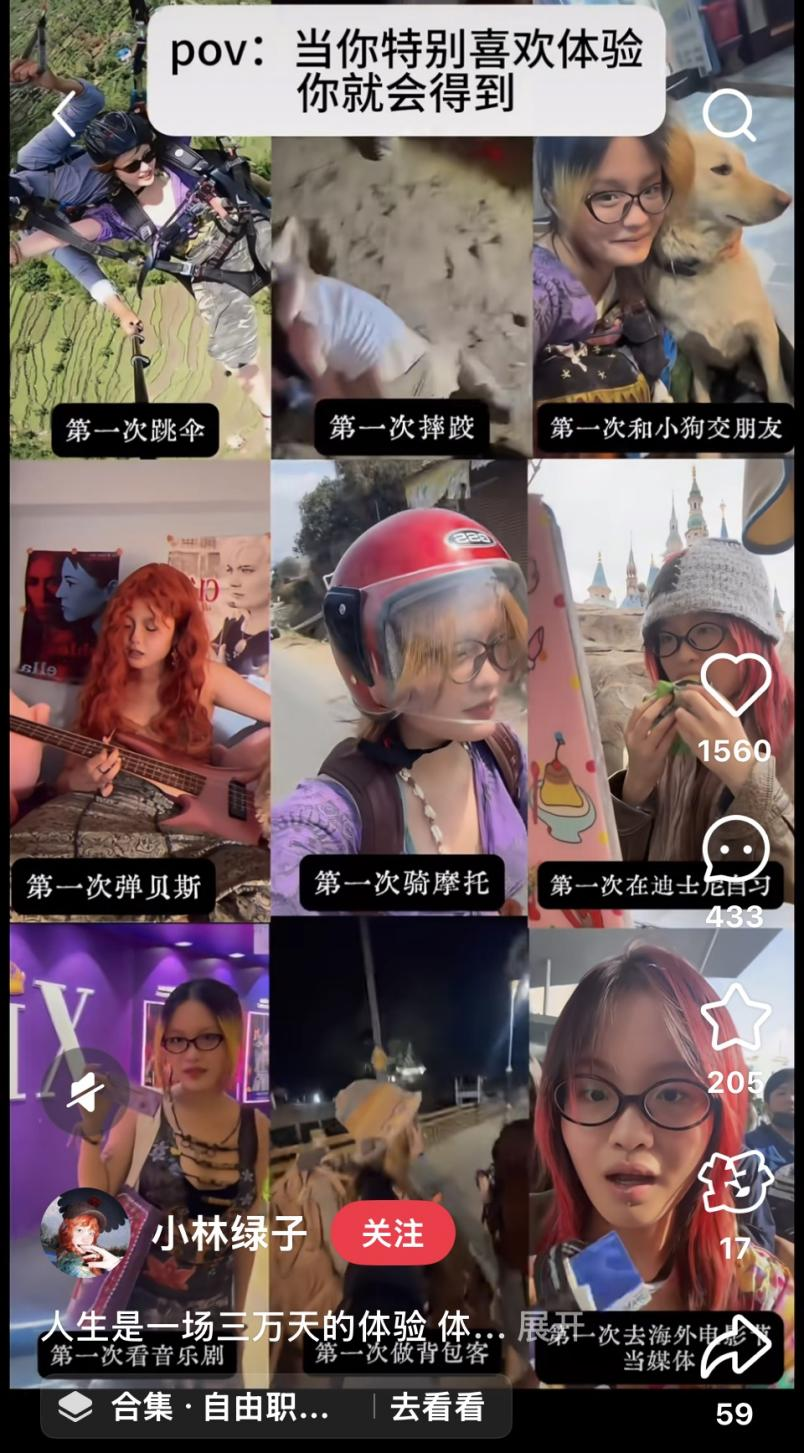This screenshot has width=804, height=1453.
Task: Open the comments bubble icon
Action: coord(735,850)
